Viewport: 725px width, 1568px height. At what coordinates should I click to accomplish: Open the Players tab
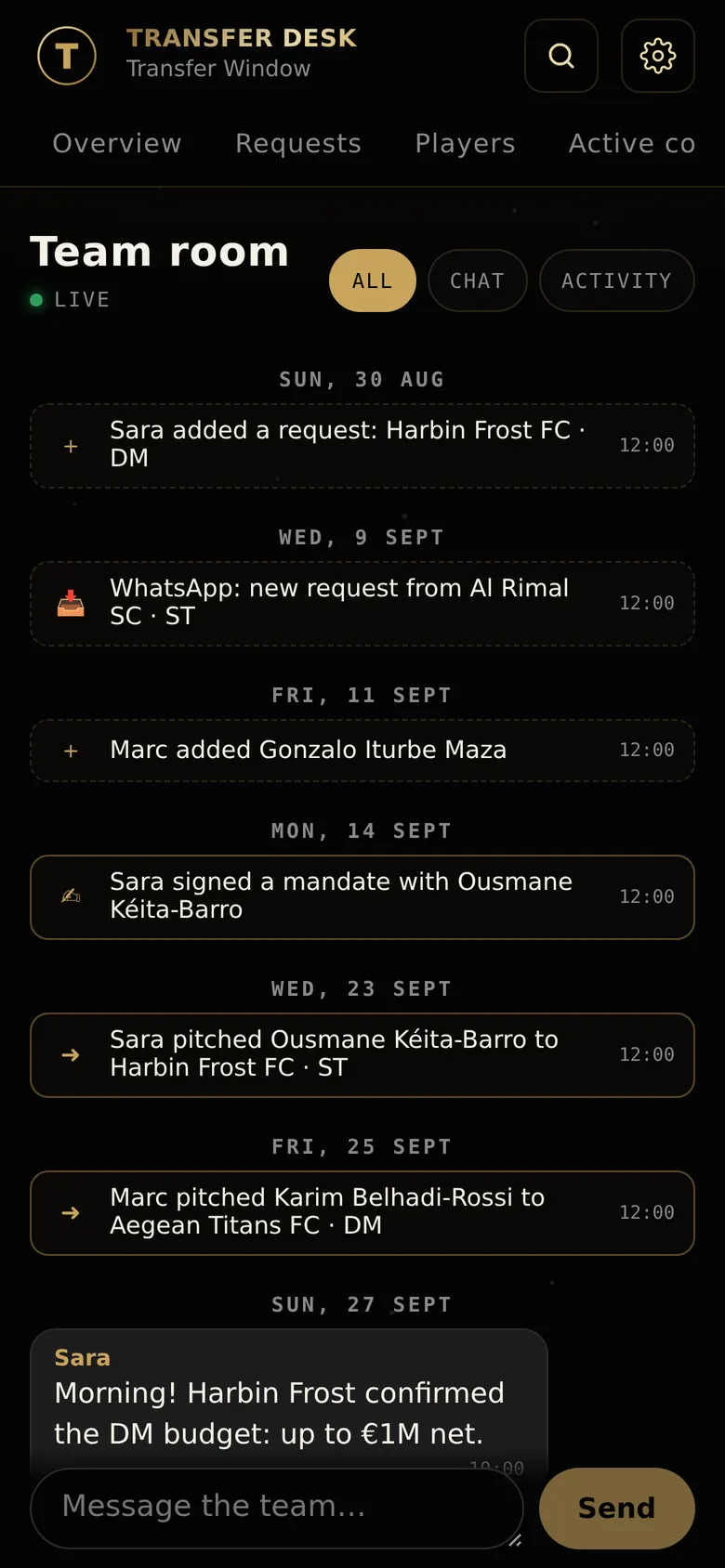point(465,143)
